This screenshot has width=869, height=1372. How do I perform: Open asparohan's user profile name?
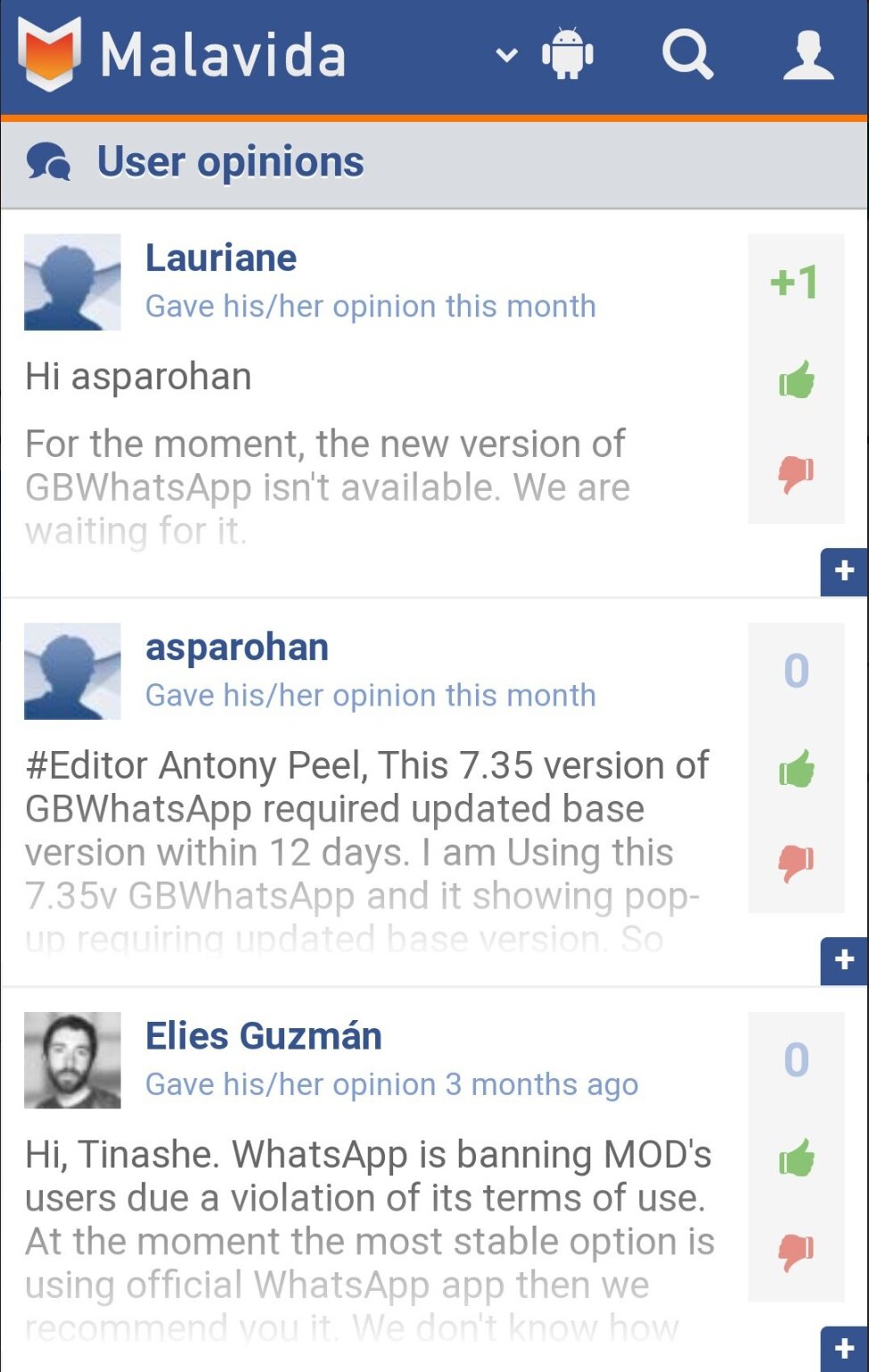coord(237,648)
